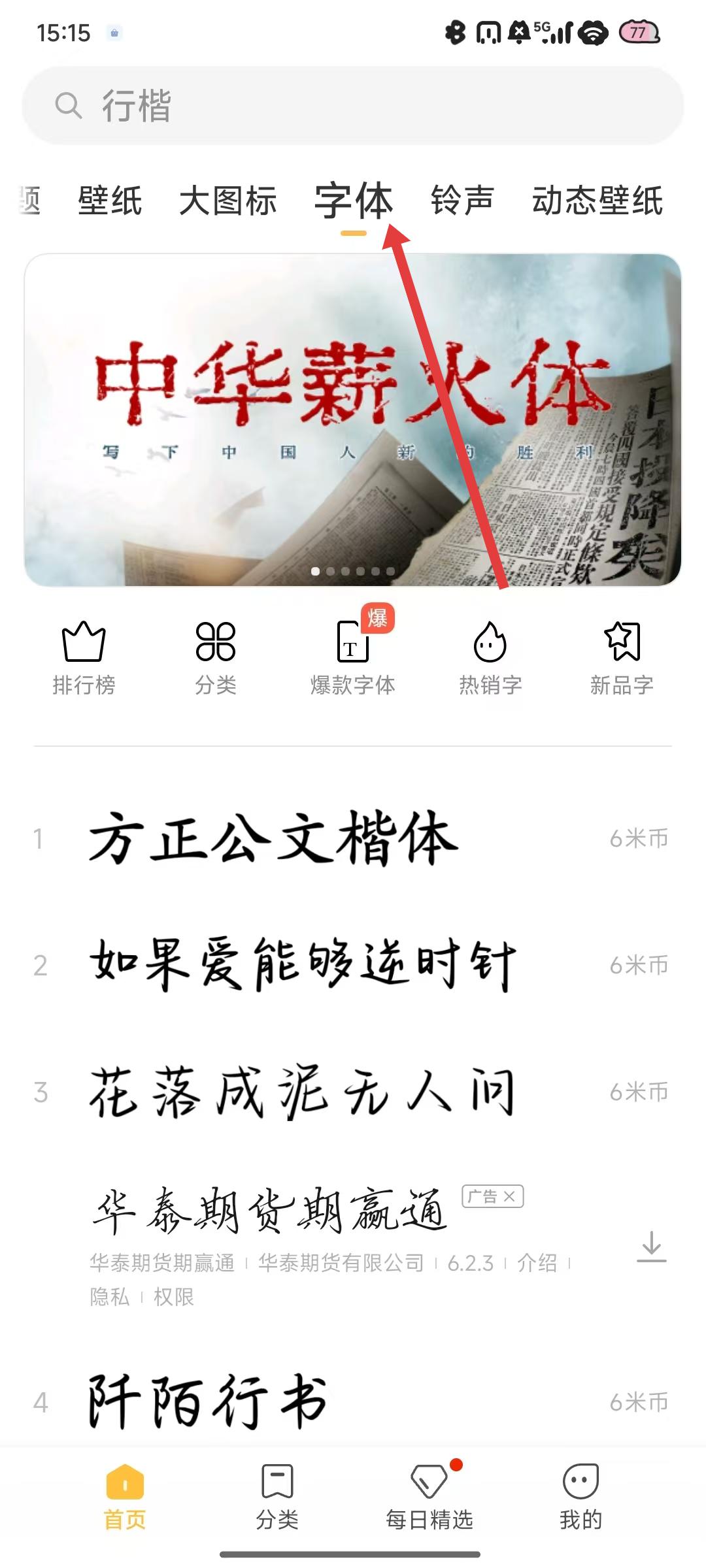Image resolution: width=706 pixels, height=1568 pixels.
Task: Go to the 动态壁纸 tab
Action: coord(597,201)
